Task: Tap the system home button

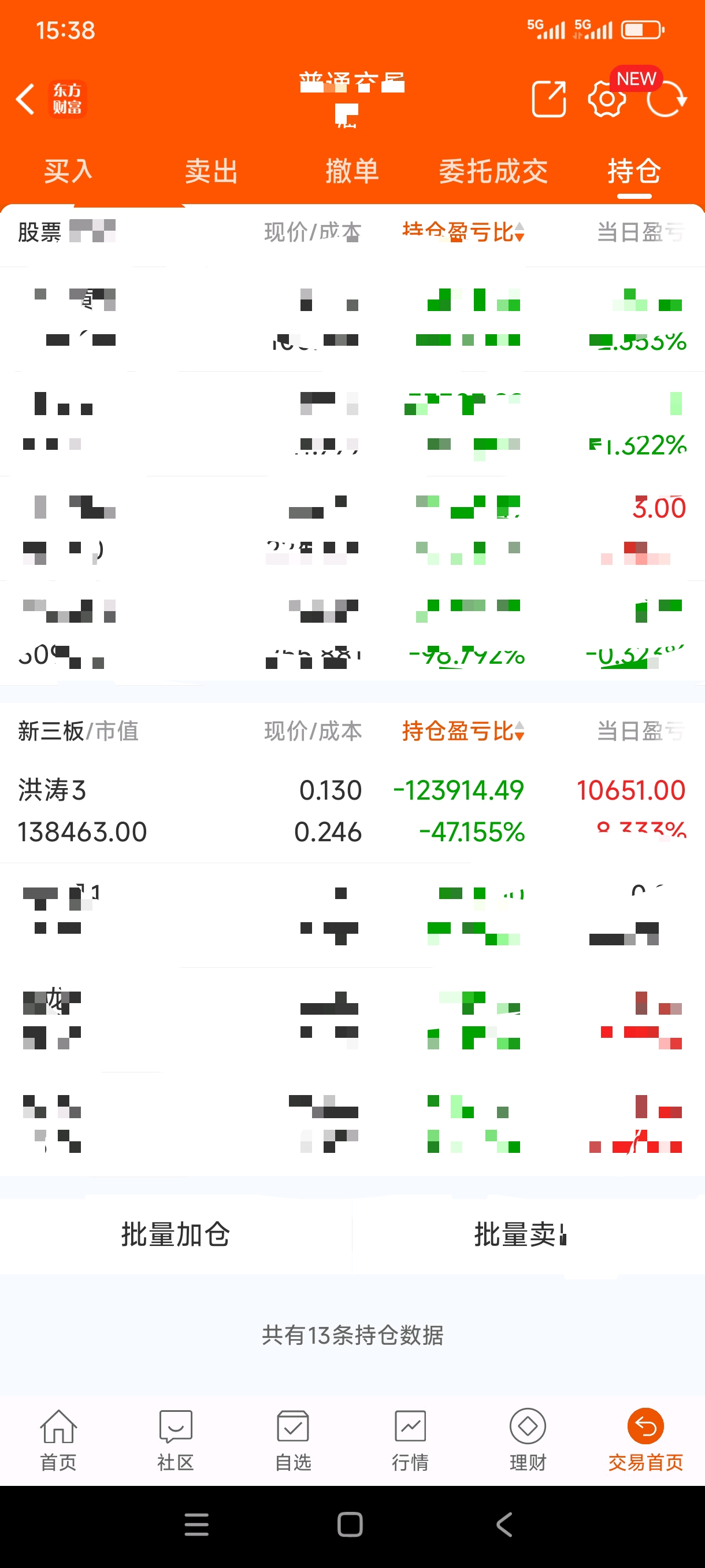Action: [350, 1525]
